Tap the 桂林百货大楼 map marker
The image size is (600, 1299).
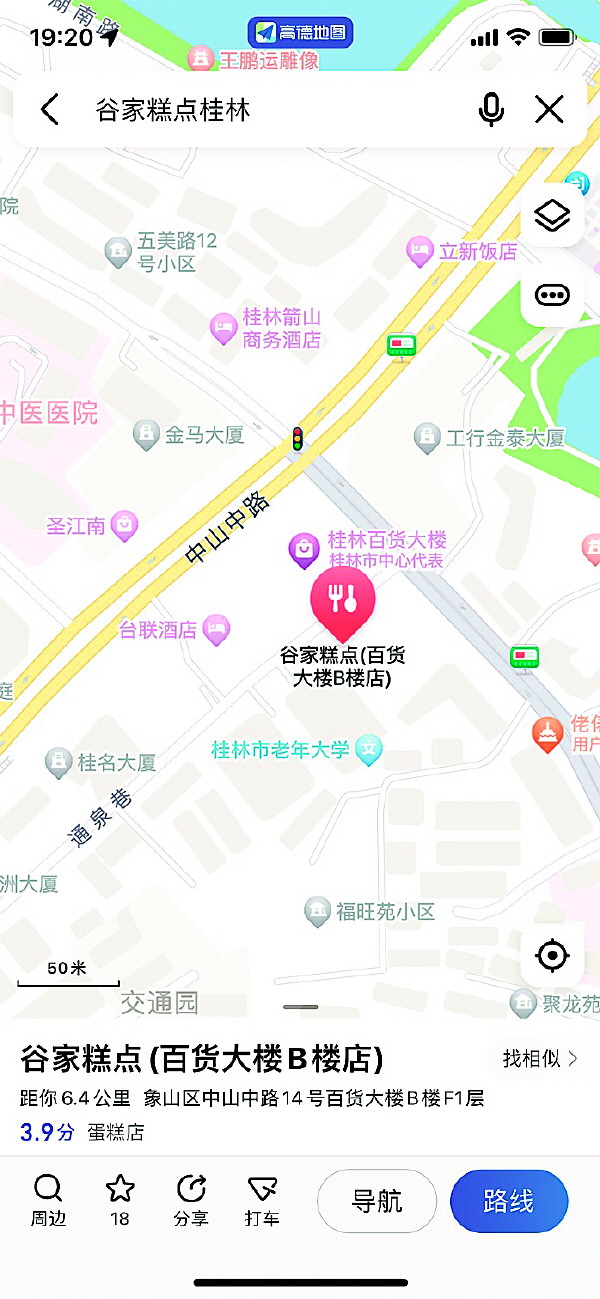point(304,548)
